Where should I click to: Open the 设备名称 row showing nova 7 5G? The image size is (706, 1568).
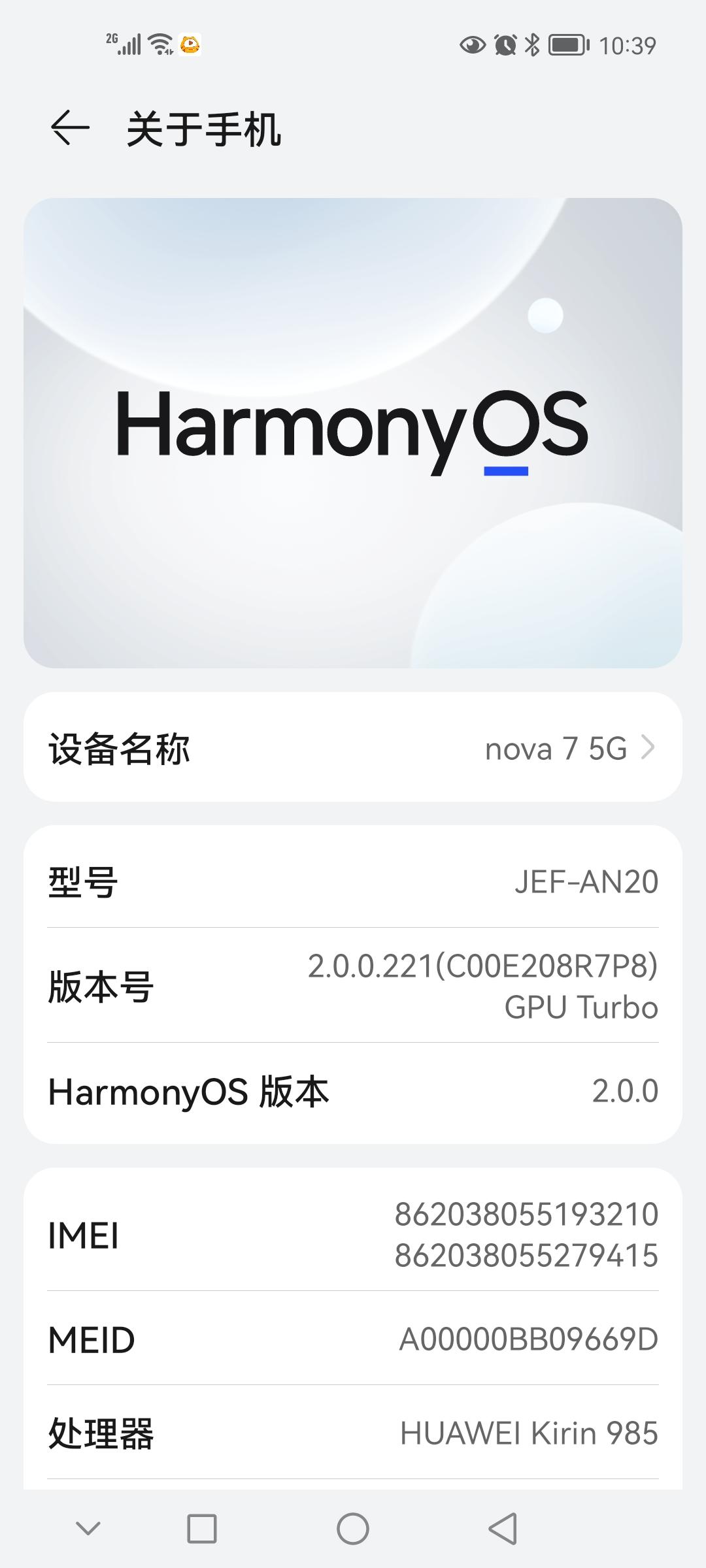click(x=353, y=747)
